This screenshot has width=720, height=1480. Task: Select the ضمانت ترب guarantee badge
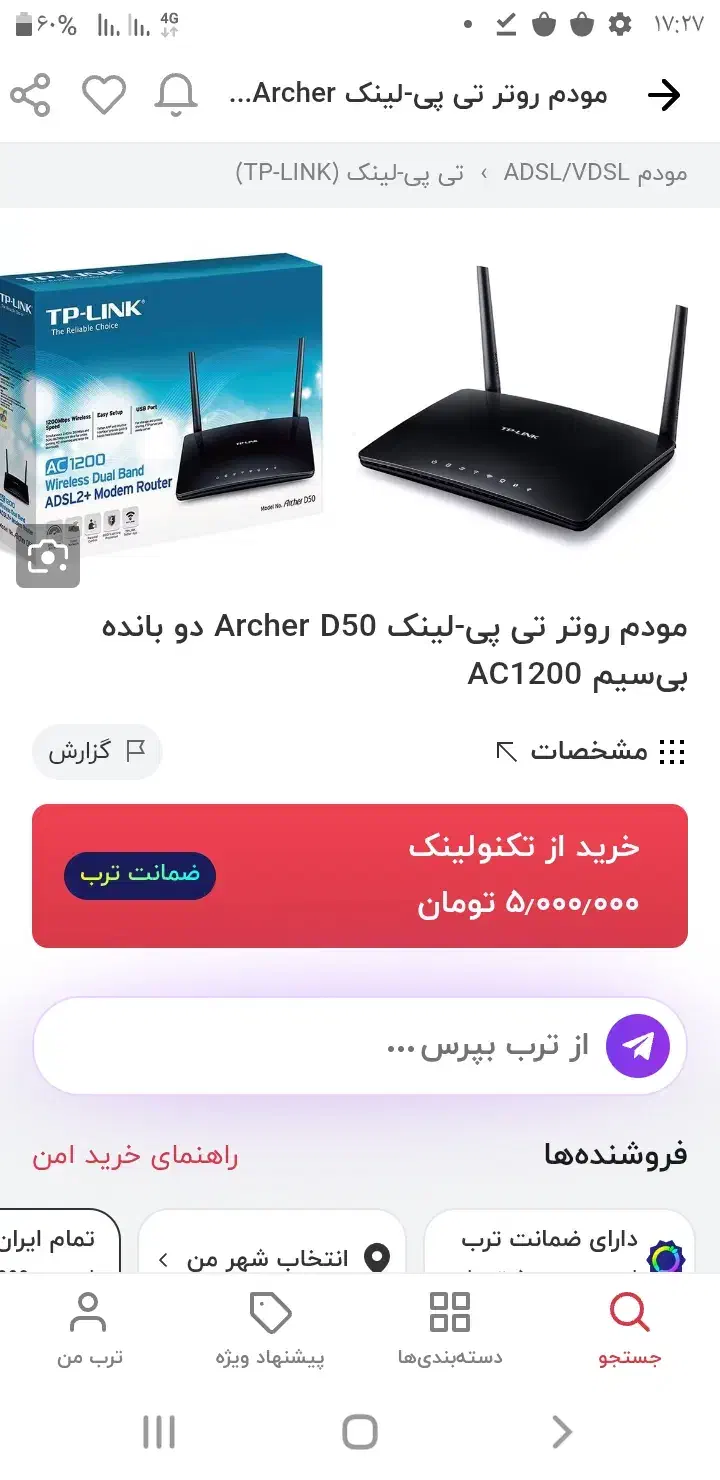click(139, 875)
